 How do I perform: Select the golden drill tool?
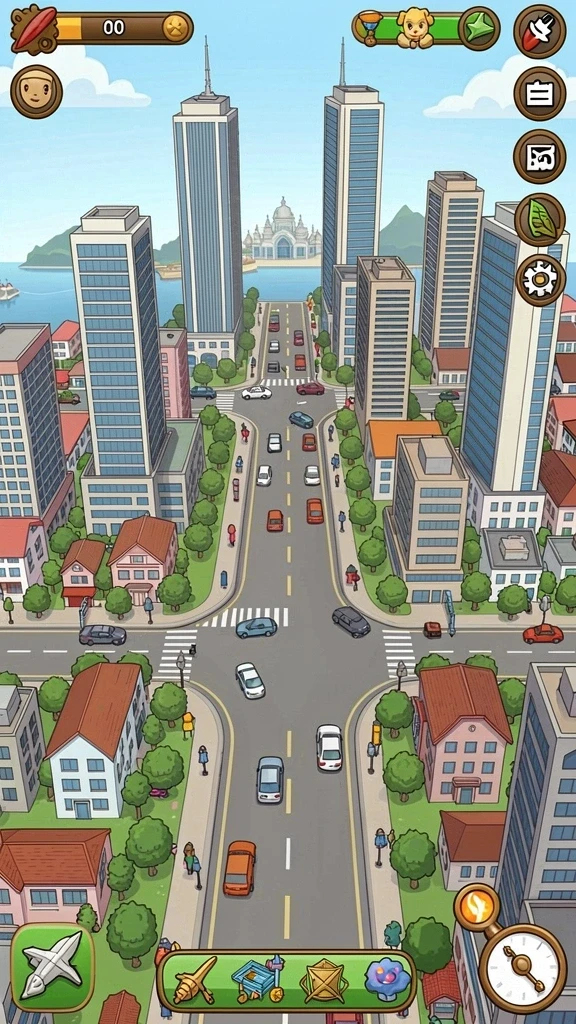tap(195, 980)
